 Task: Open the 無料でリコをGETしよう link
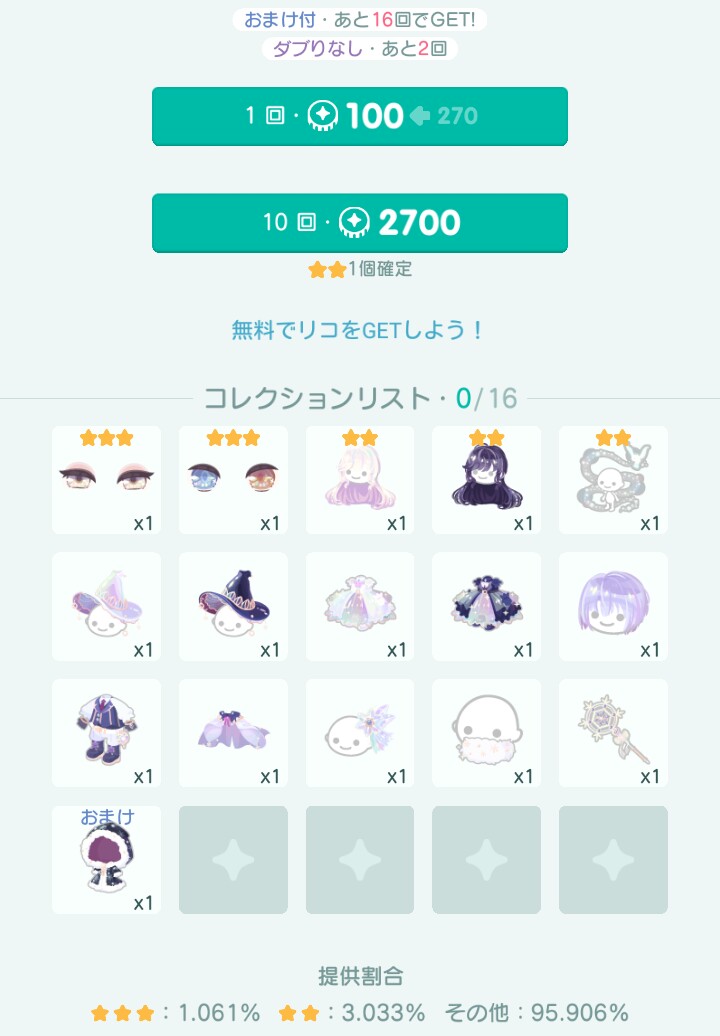[358, 330]
